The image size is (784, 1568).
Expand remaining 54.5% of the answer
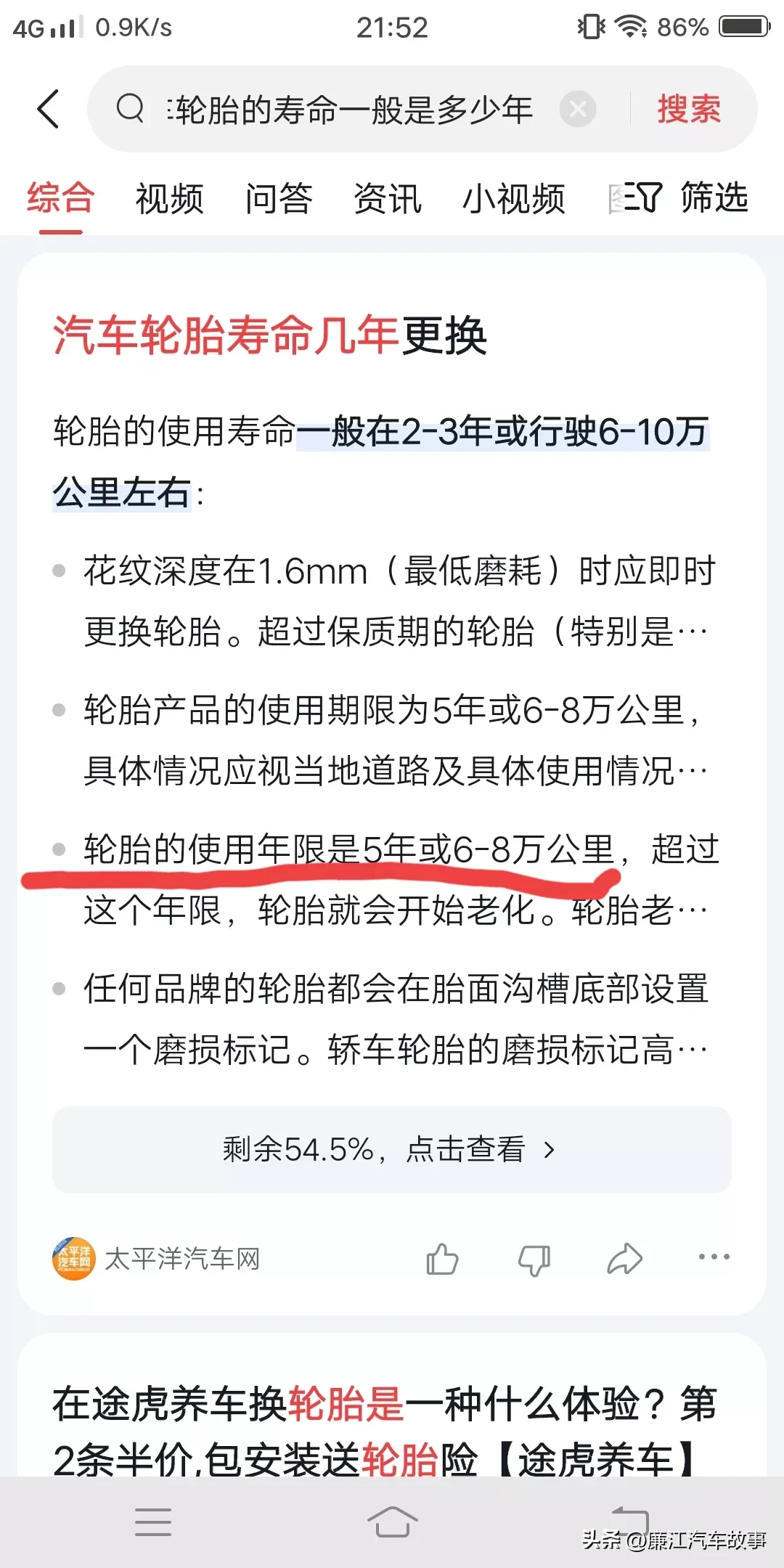[x=391, y=1149]
